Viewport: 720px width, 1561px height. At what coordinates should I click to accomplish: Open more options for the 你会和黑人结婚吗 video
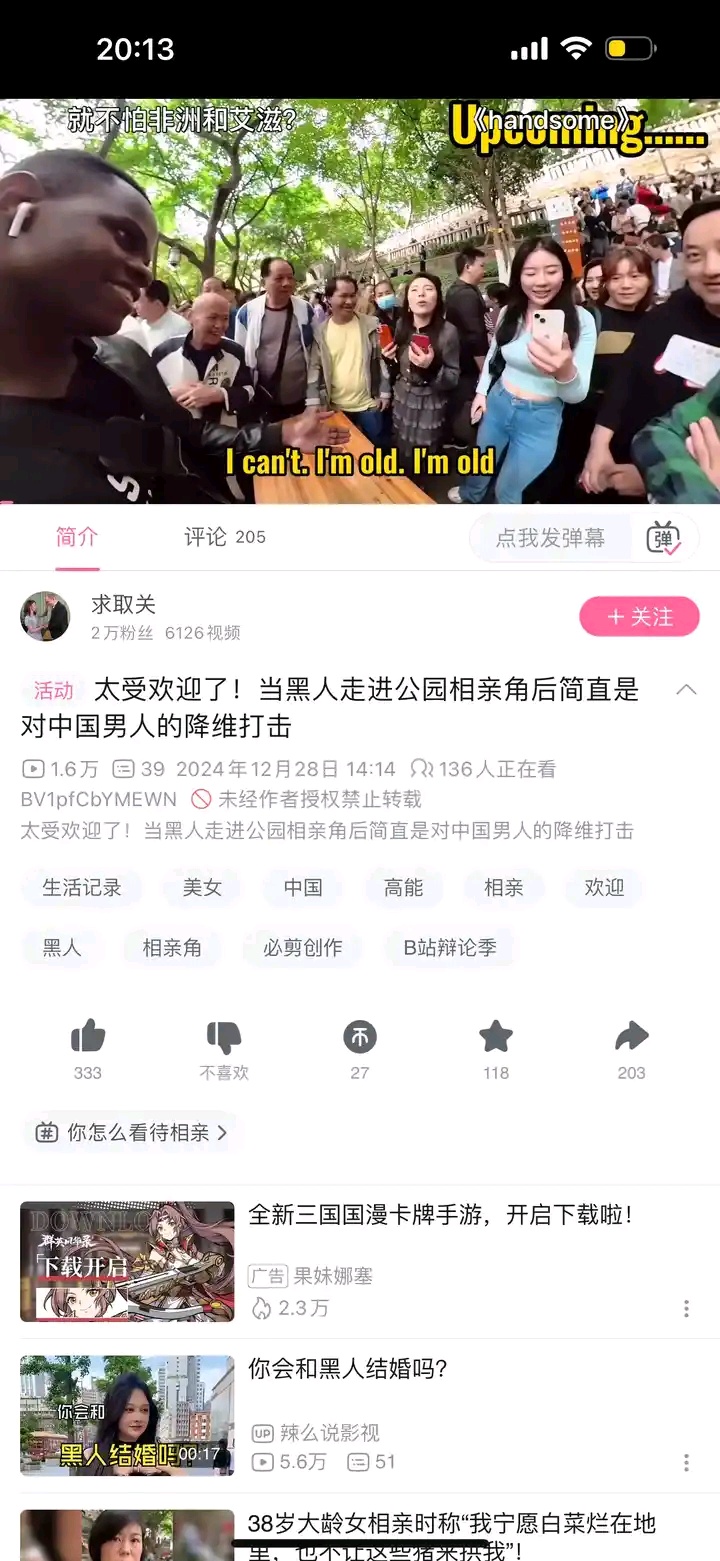(686, 1463)
